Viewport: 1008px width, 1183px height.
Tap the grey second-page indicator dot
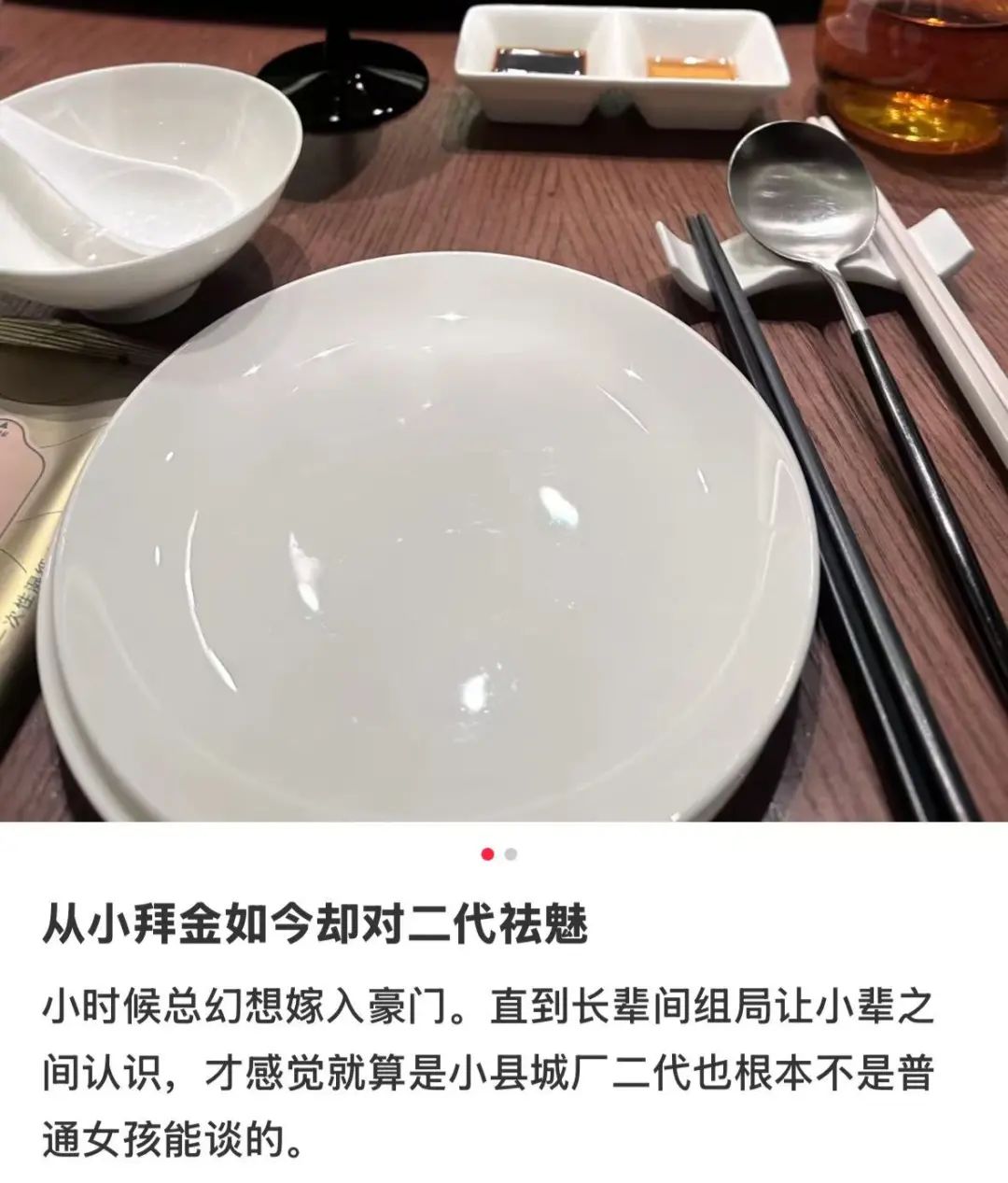click(511, 853)
